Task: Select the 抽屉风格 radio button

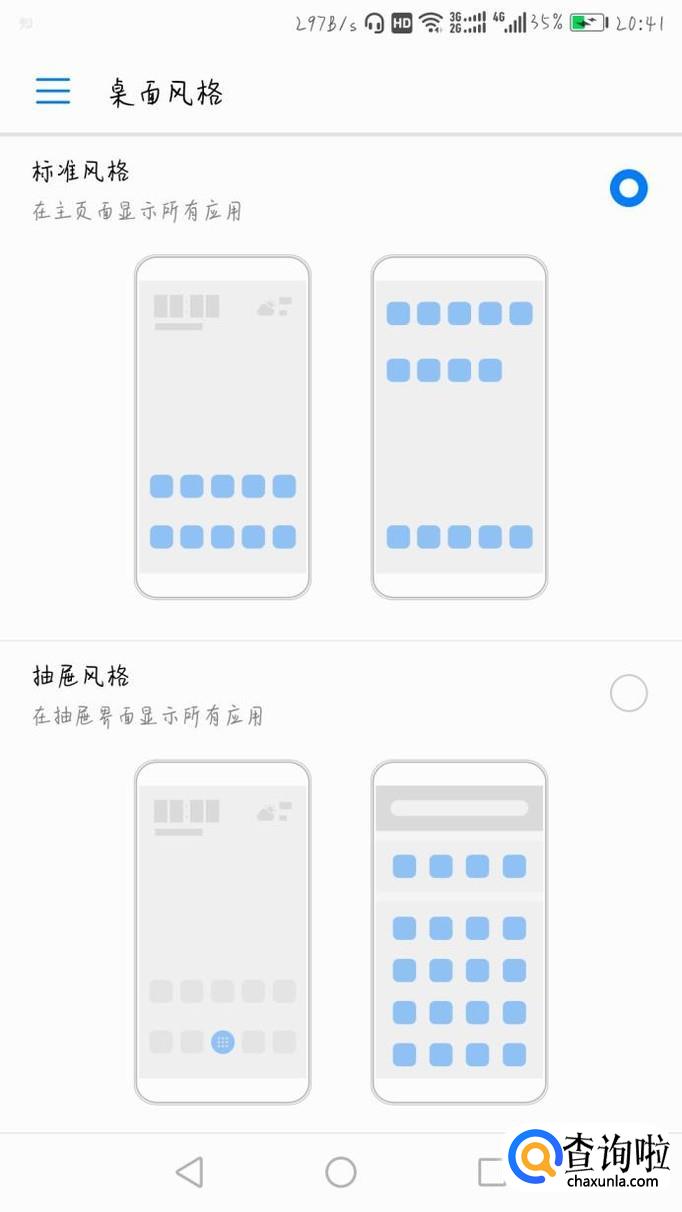Action: click(629, 692)
